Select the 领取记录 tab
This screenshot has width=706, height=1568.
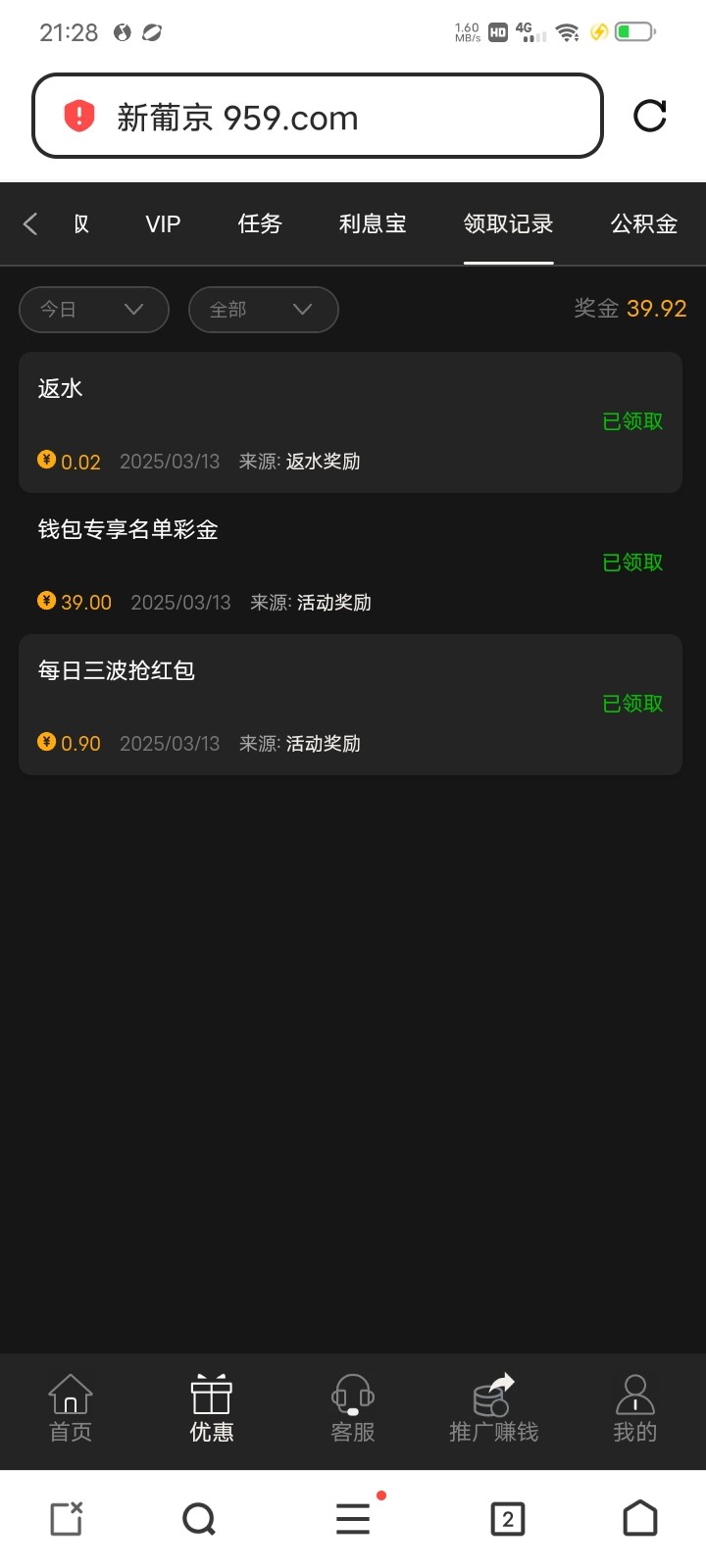tap(509, 223)
